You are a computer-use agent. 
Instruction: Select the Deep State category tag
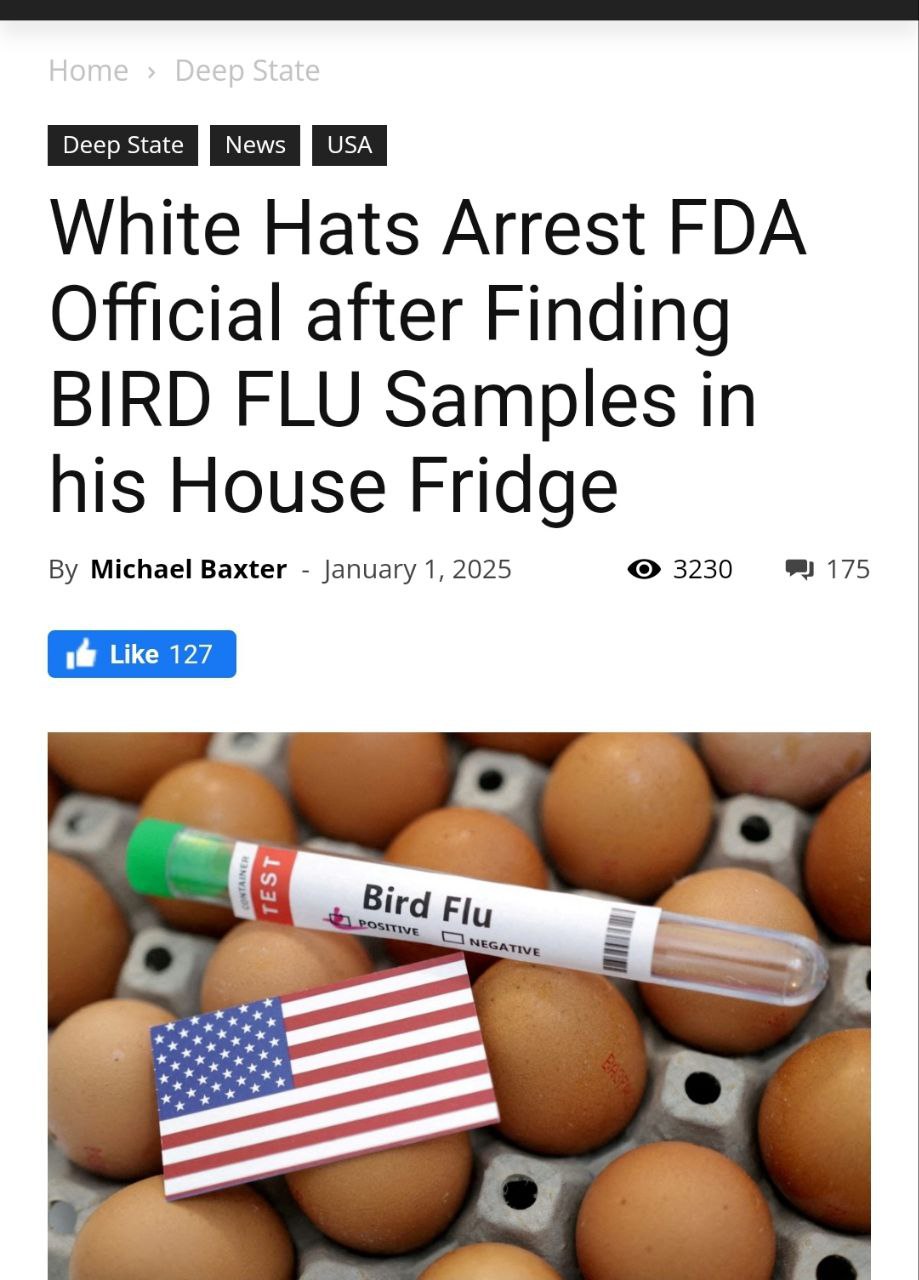click(x=123, y=145)
